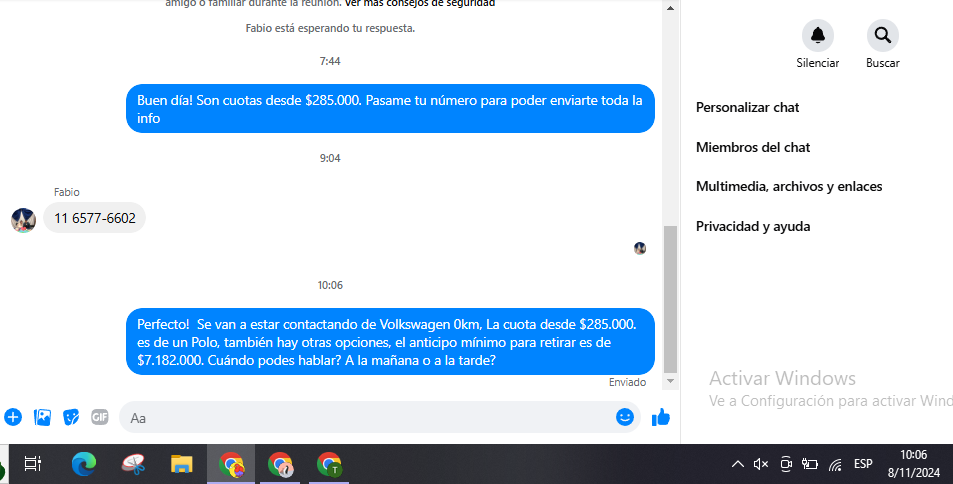Send a thumbs-up like
This screenshot has height=484, width=953.
click(x=660, y=417)
